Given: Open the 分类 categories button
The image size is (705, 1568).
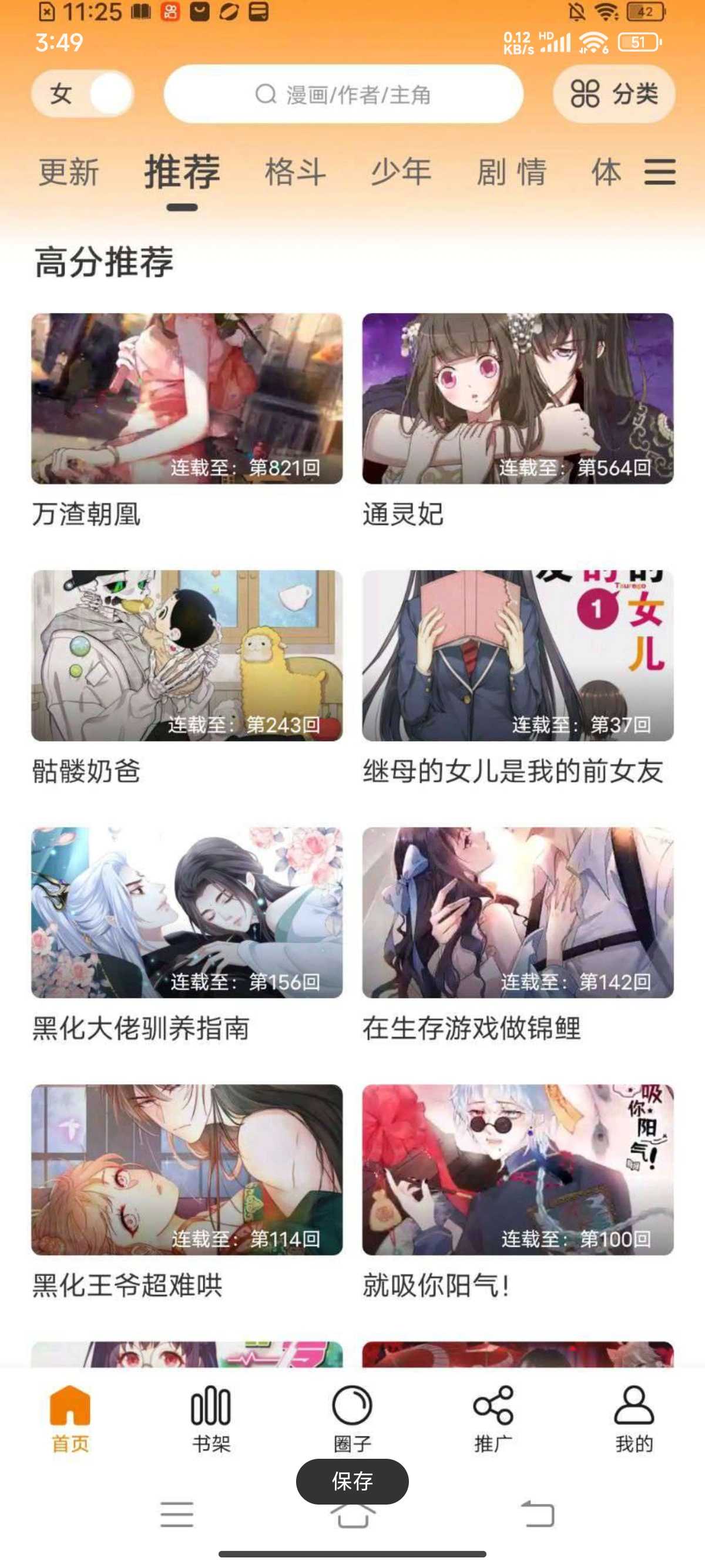Looking at the screenshot, I should [x=614, y=94].
